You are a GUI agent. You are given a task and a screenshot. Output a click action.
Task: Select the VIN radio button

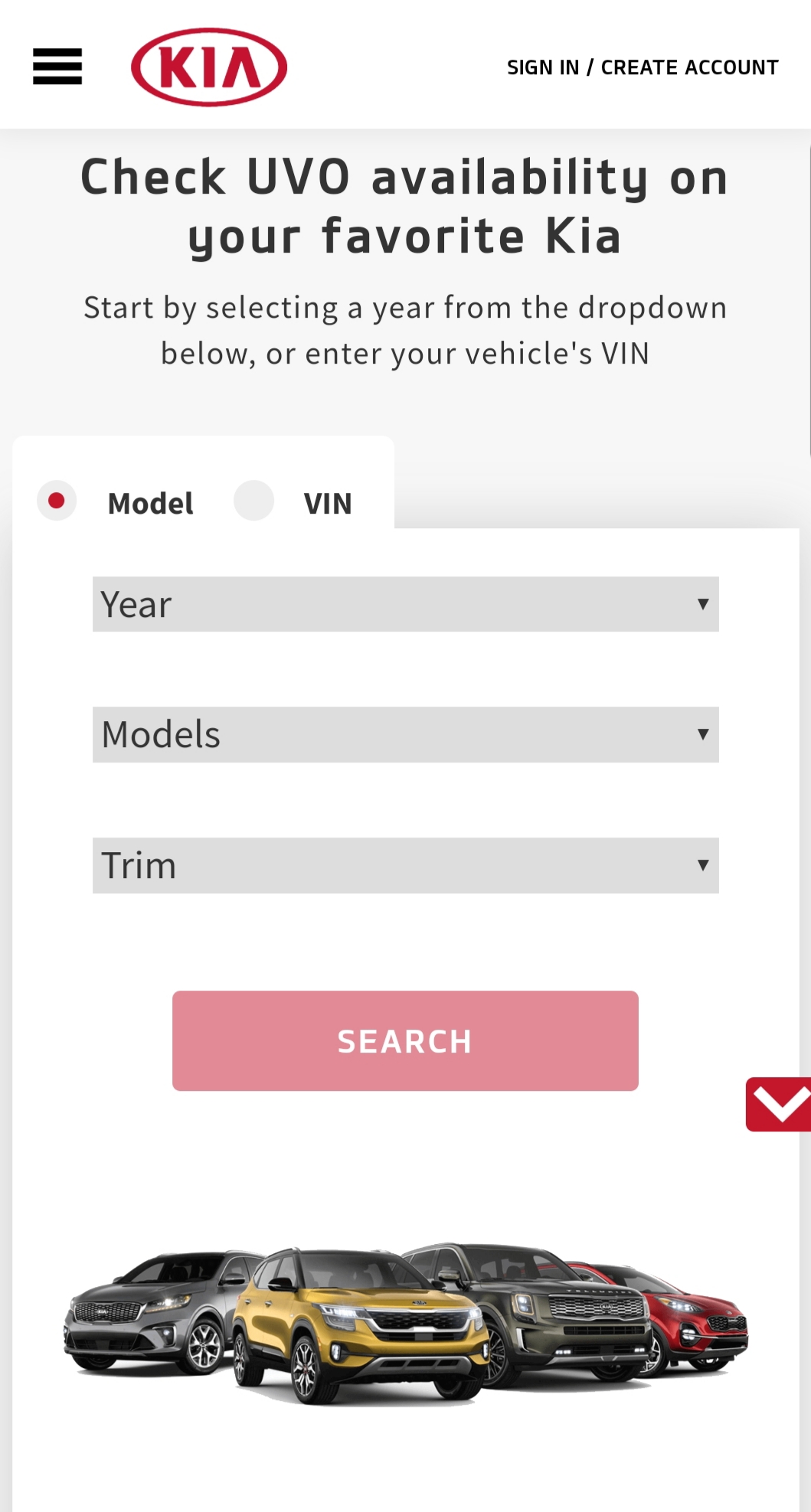pyautogui.click(x=254, y=501)
